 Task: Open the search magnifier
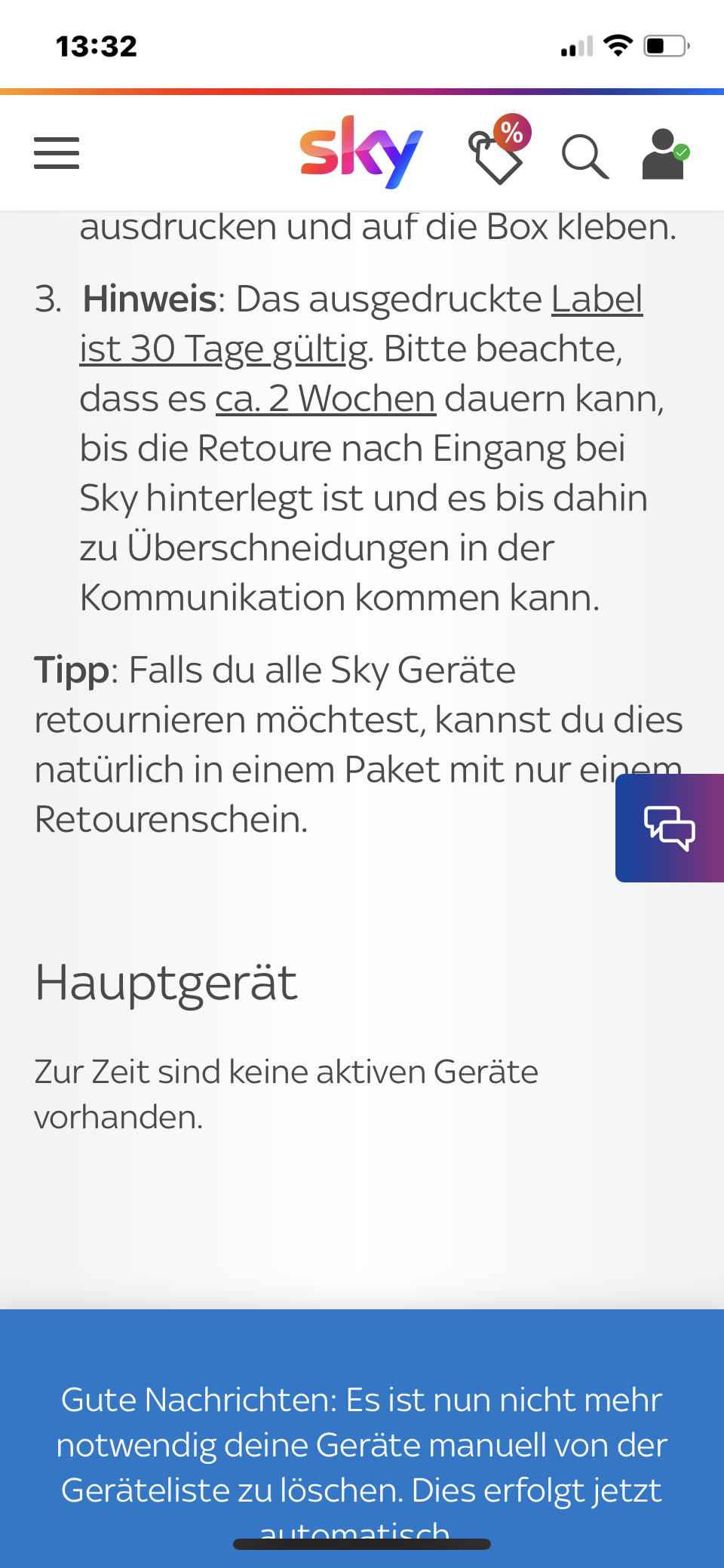point(584,156)
